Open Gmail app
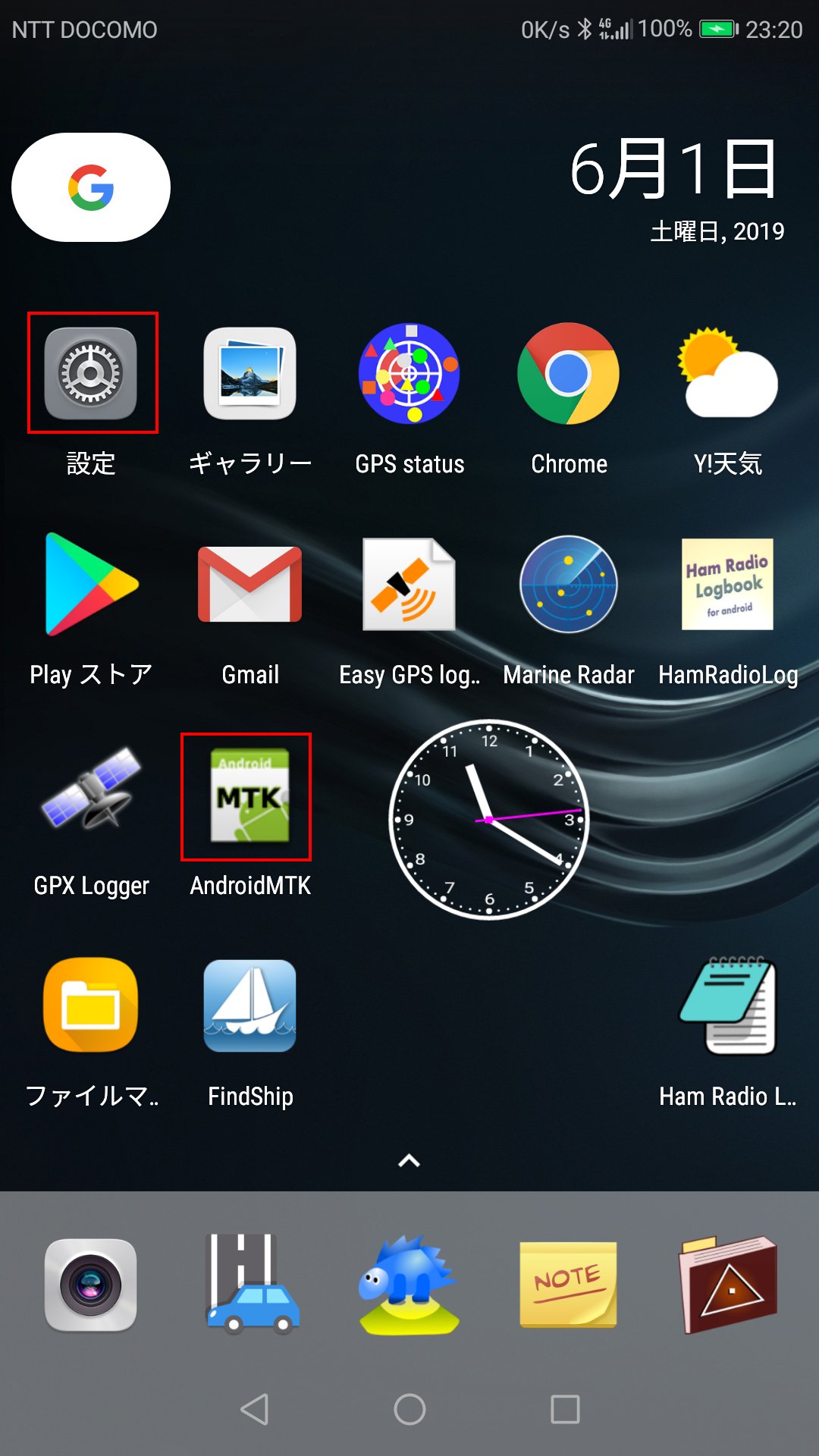 [249, 585]
